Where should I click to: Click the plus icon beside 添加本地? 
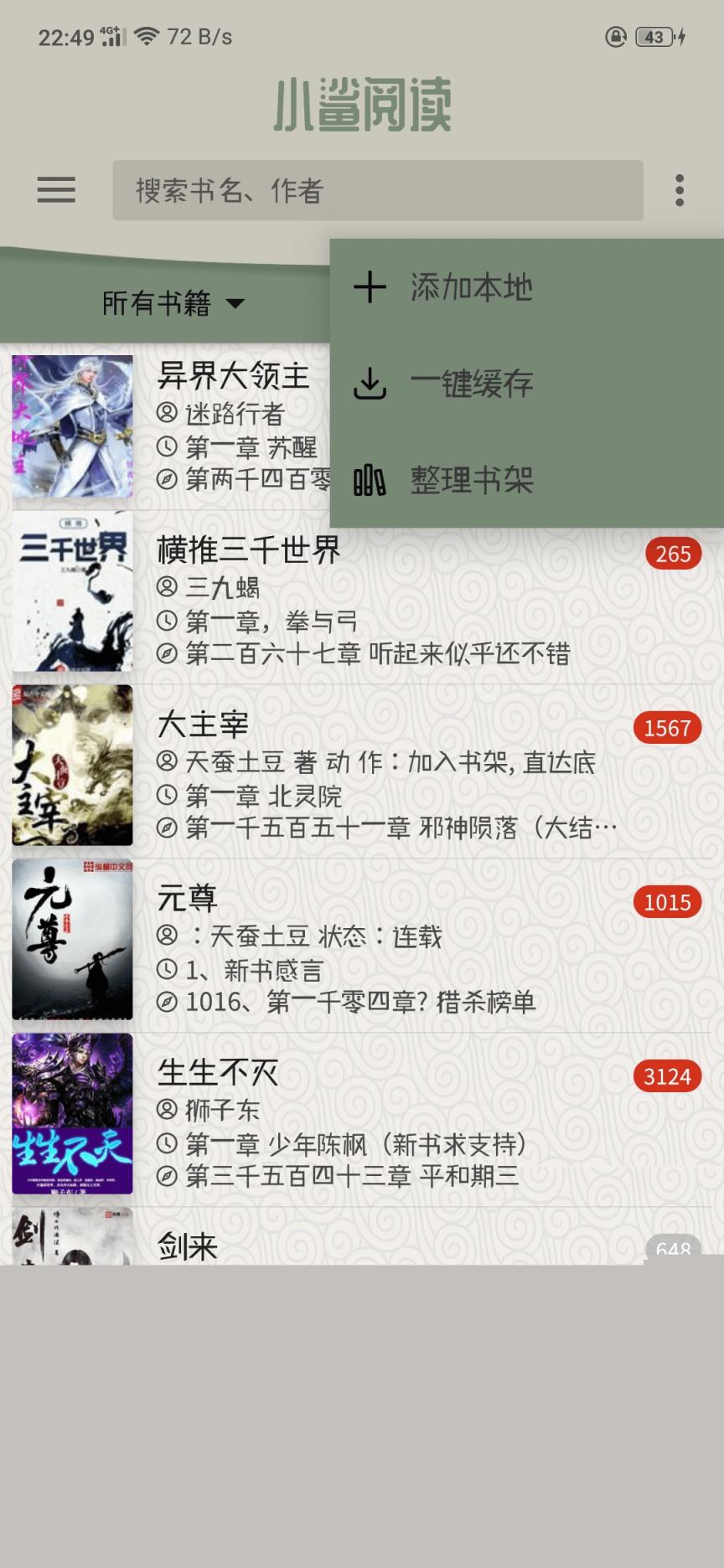(370, 287)
